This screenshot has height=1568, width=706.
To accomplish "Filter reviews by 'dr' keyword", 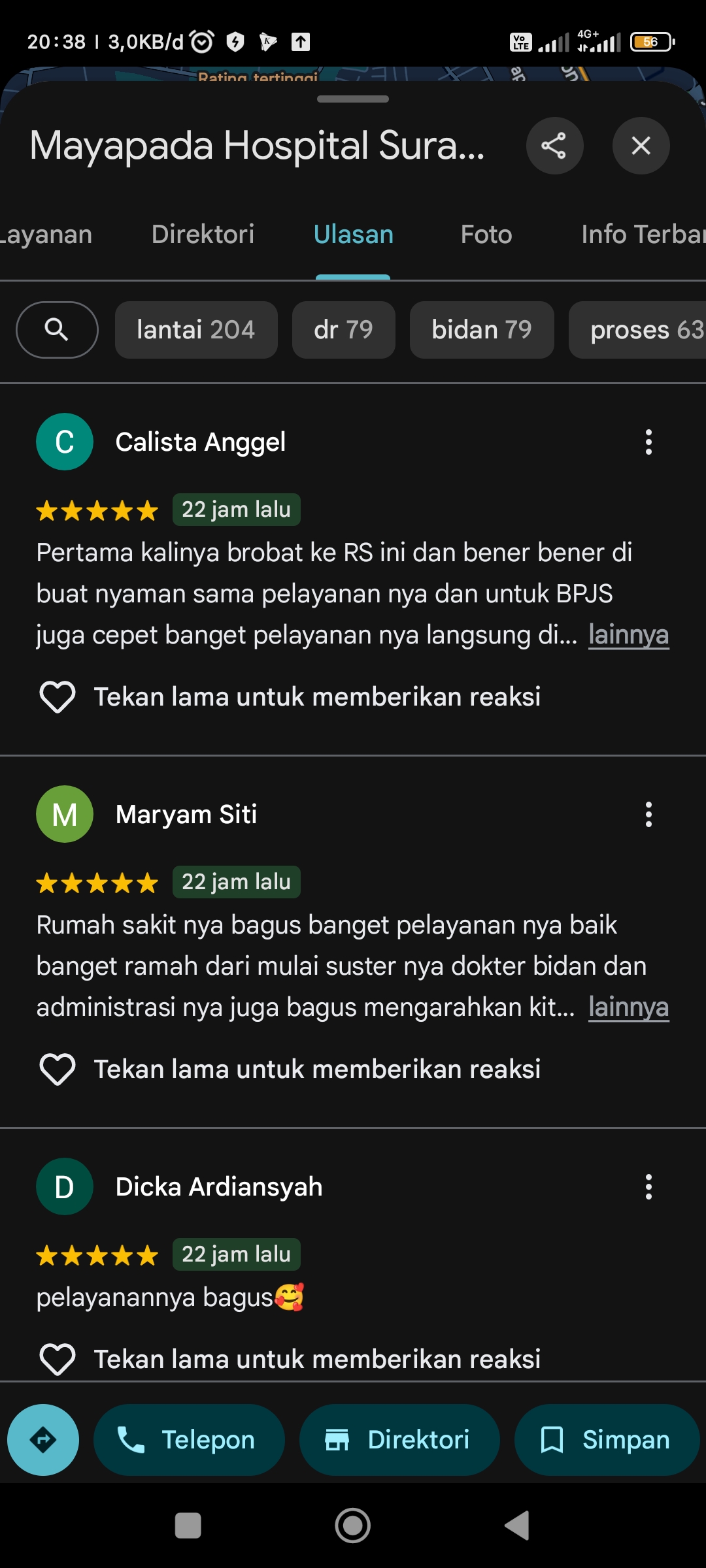I will click(344, 330).
